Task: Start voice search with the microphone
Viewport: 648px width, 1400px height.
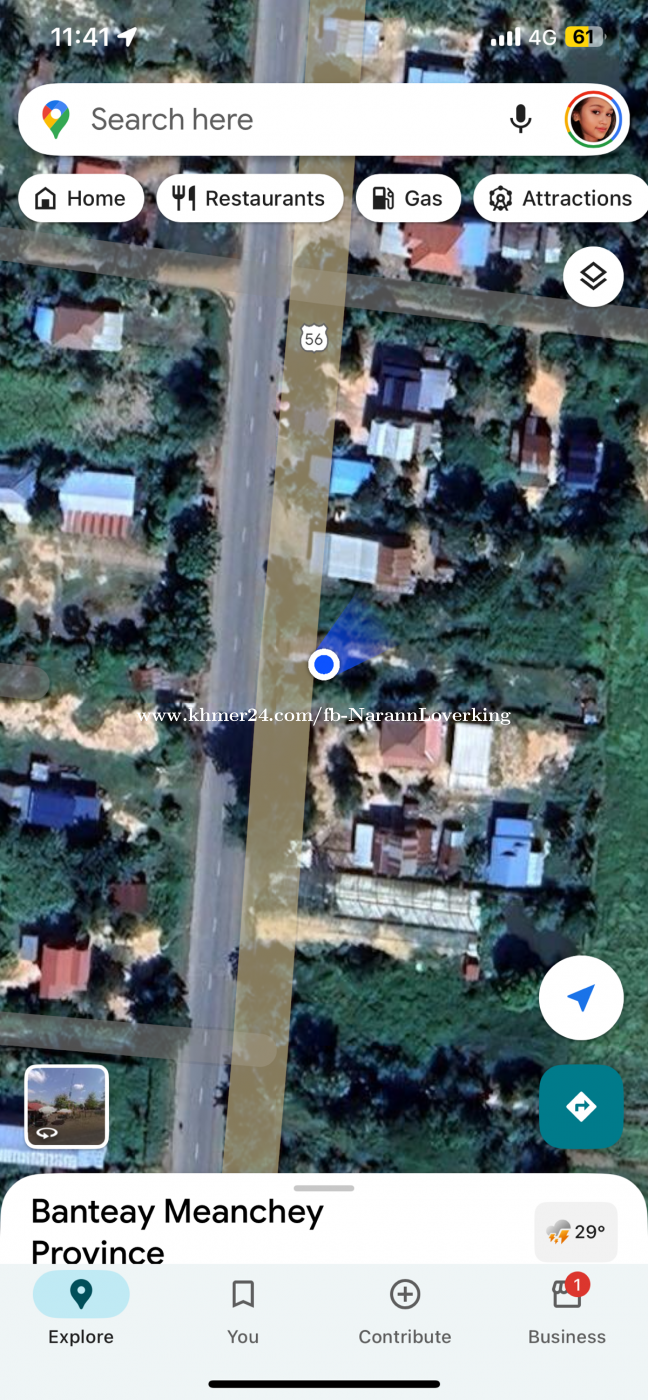Action: tap(520, 120)
